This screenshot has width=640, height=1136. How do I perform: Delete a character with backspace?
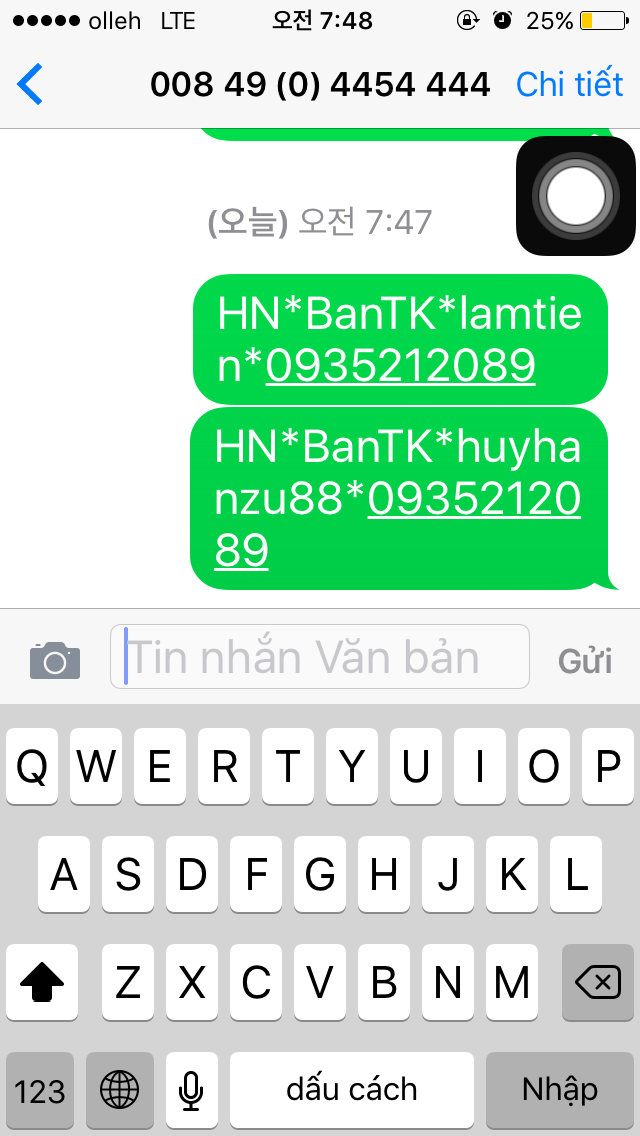(598, 983)
